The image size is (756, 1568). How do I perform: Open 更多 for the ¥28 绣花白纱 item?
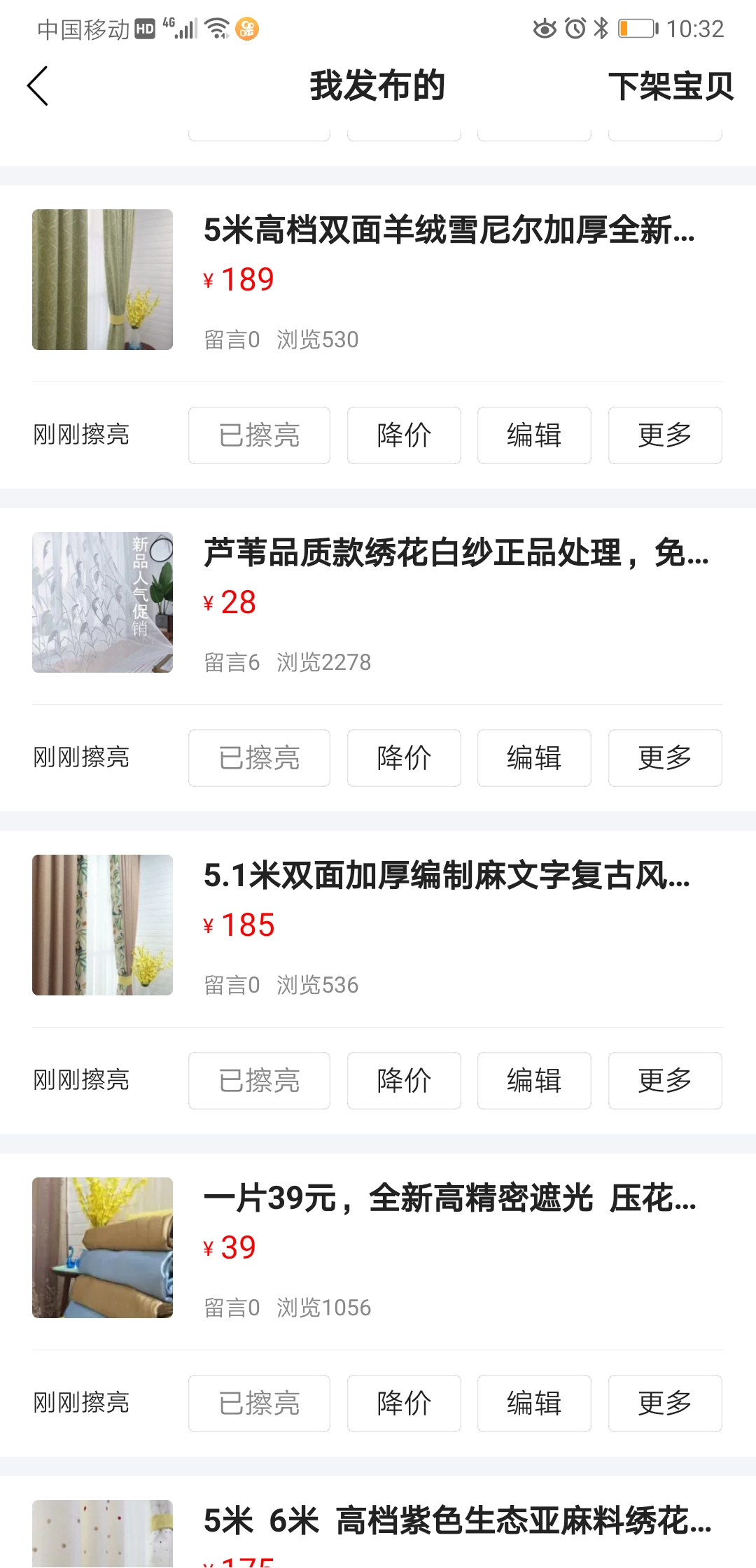point(664,758)
